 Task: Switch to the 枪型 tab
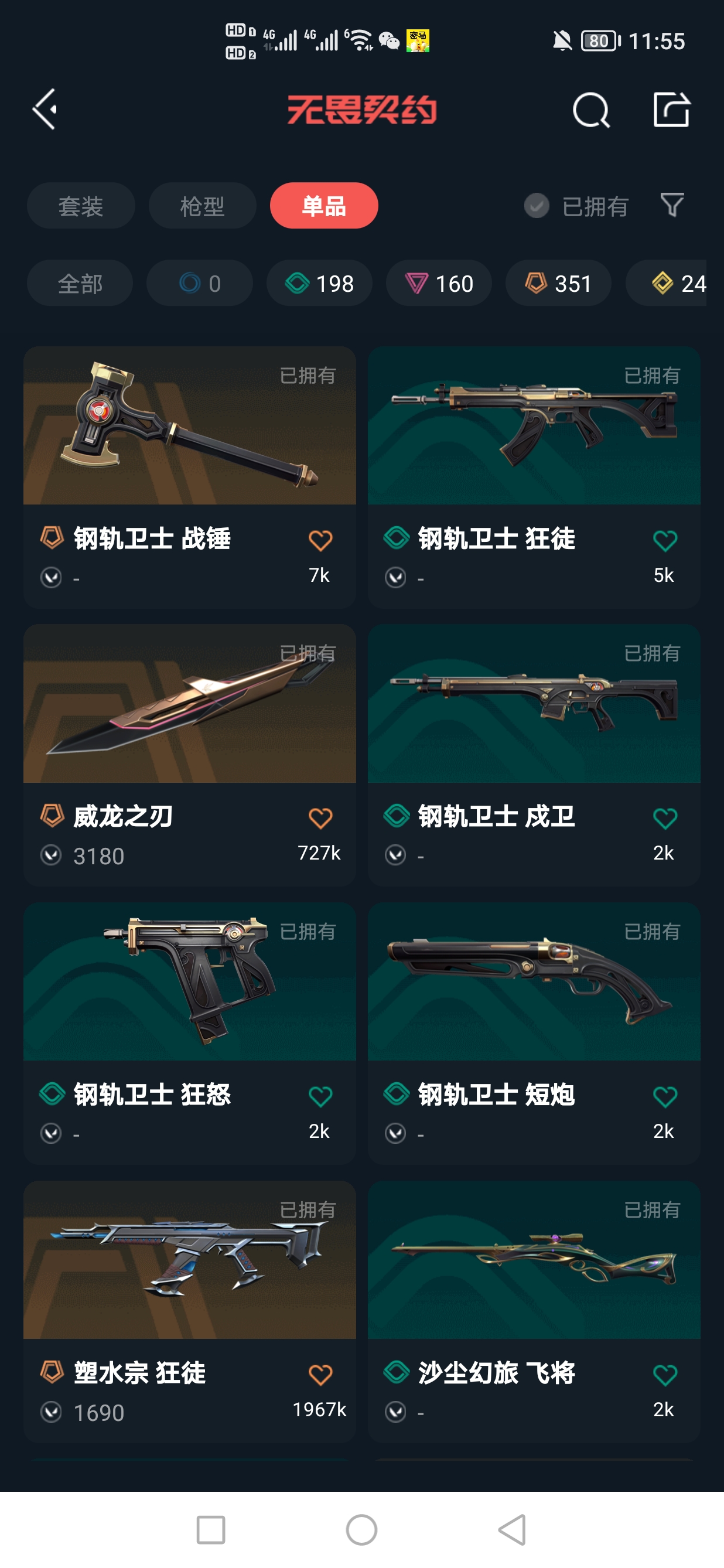[x=202, y=206]
